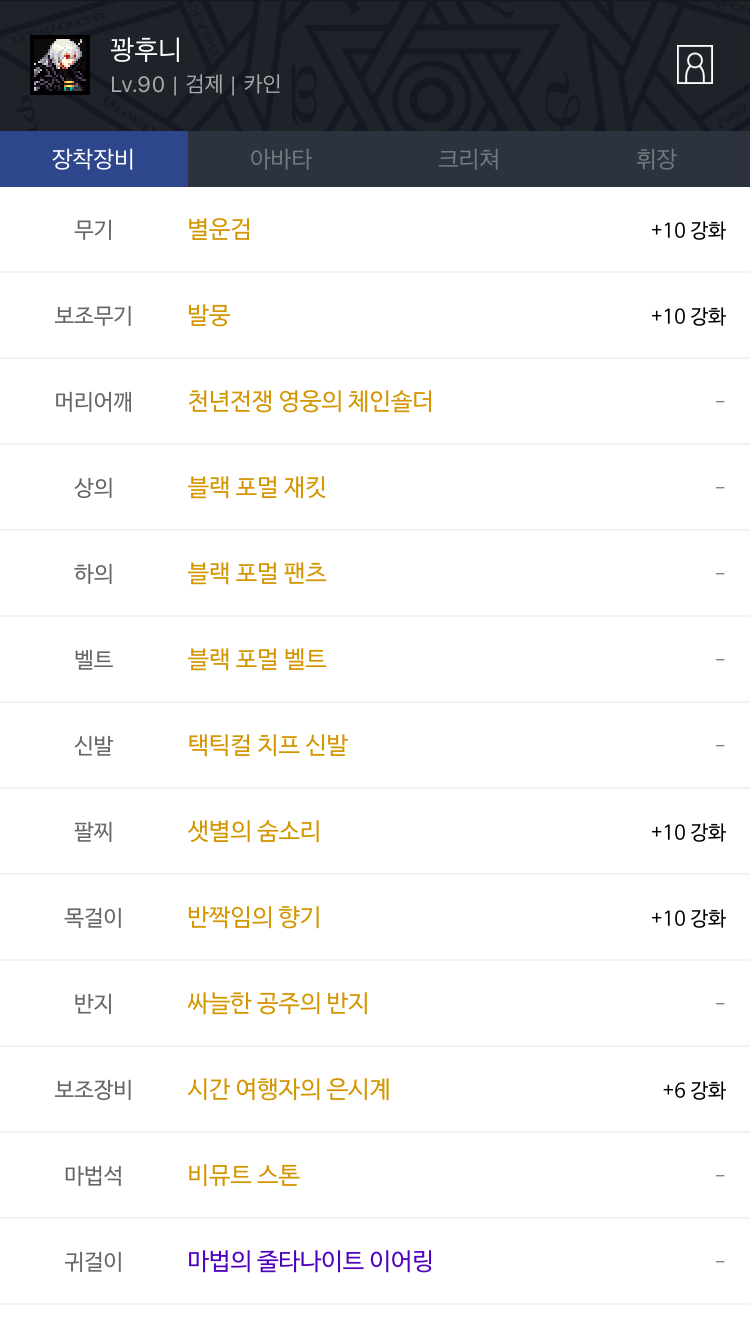Image resolution: width=750 pixels, height=1334 pixels.
Task: Switch to the 크리쳐 tab
Action: pyautogui.click(x=469, y=159)
